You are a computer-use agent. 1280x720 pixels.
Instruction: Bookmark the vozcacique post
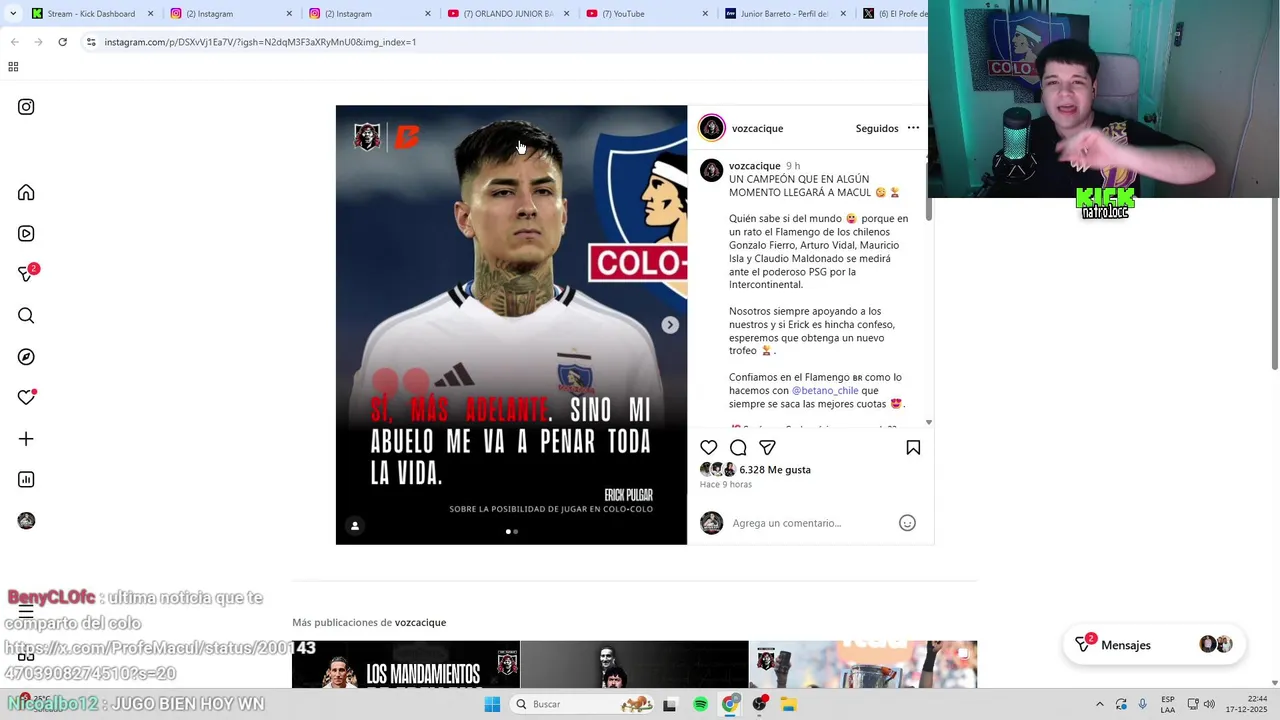[x=913, y=448]
